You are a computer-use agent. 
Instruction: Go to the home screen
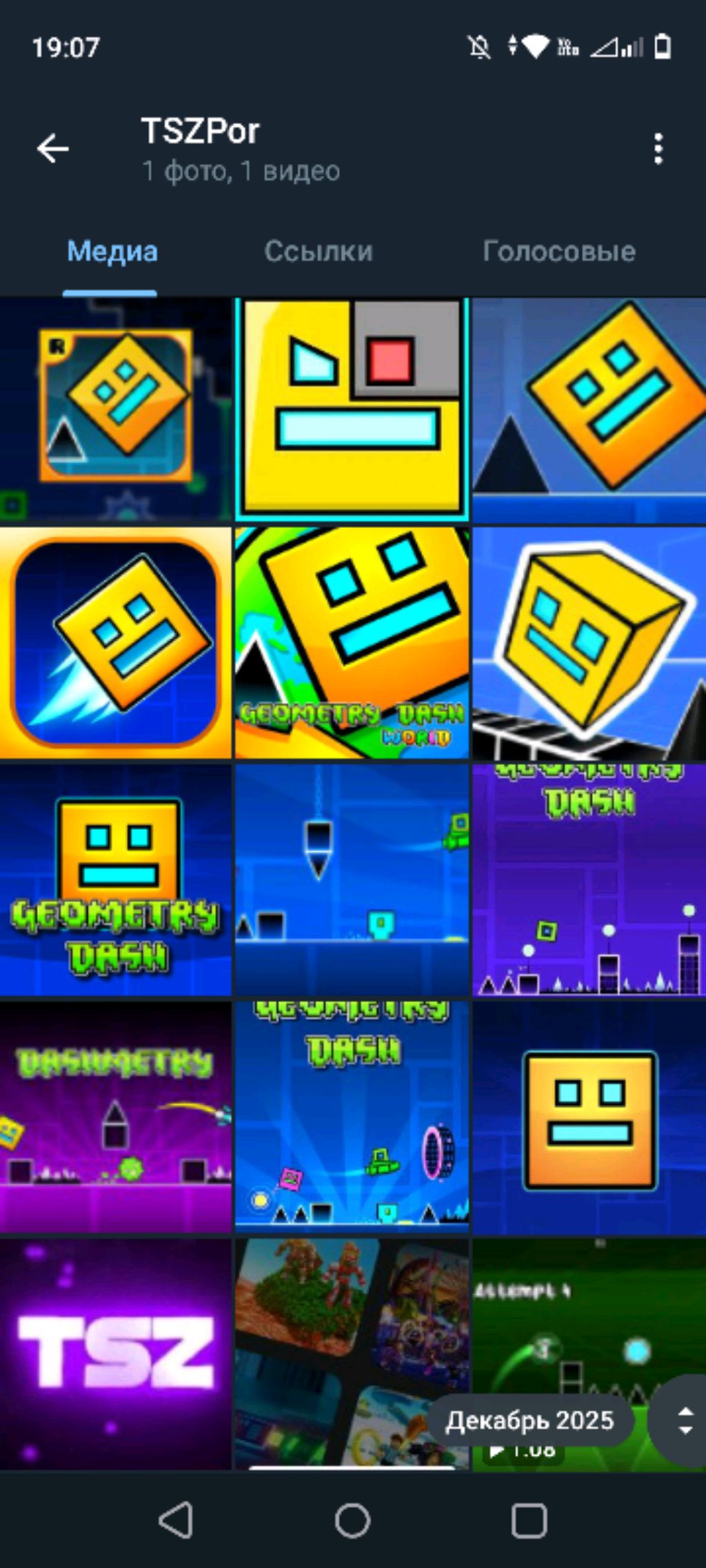pos(352,1520)
